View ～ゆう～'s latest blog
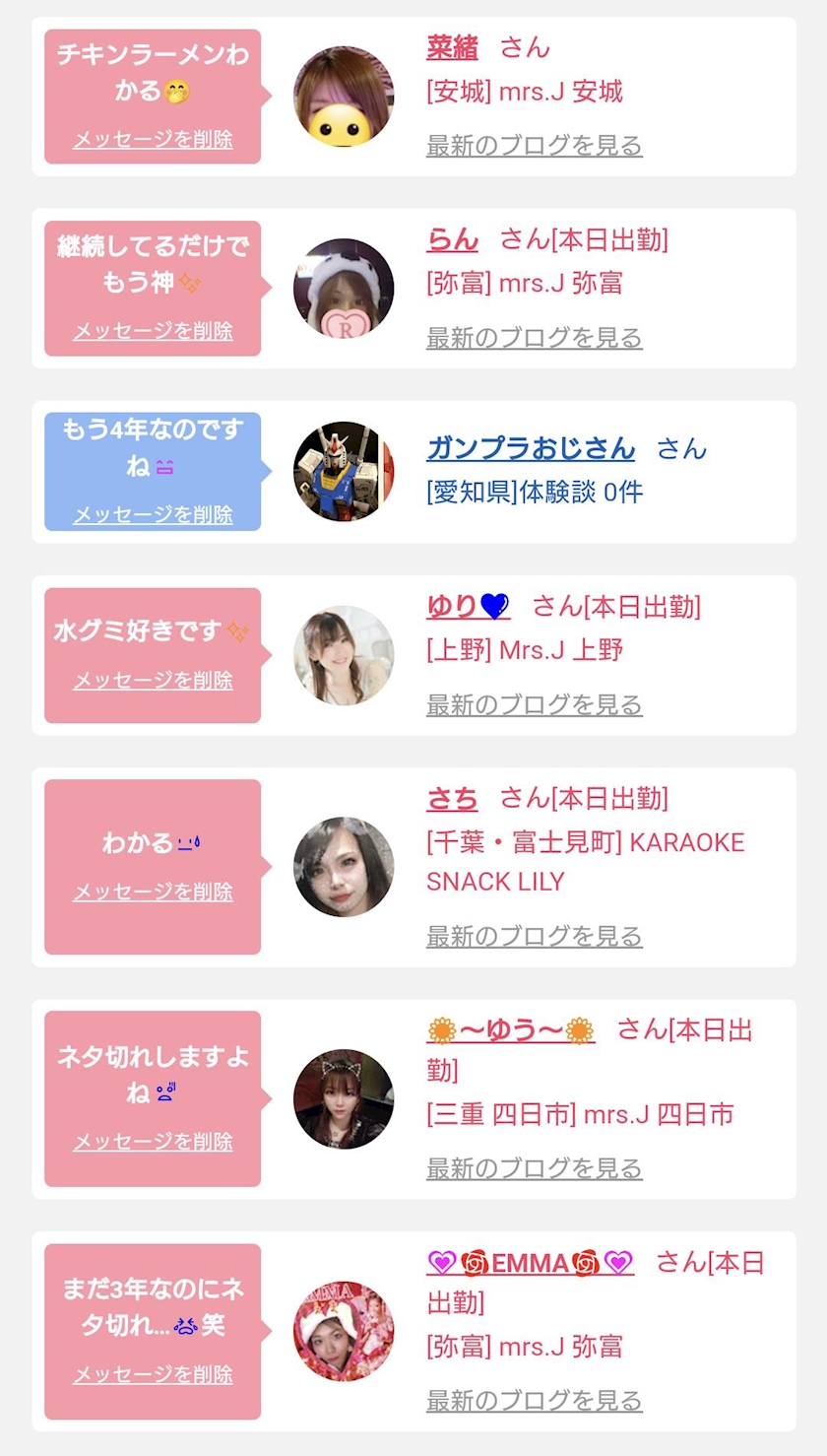 pyautogui.click(x=534, y=1168)
